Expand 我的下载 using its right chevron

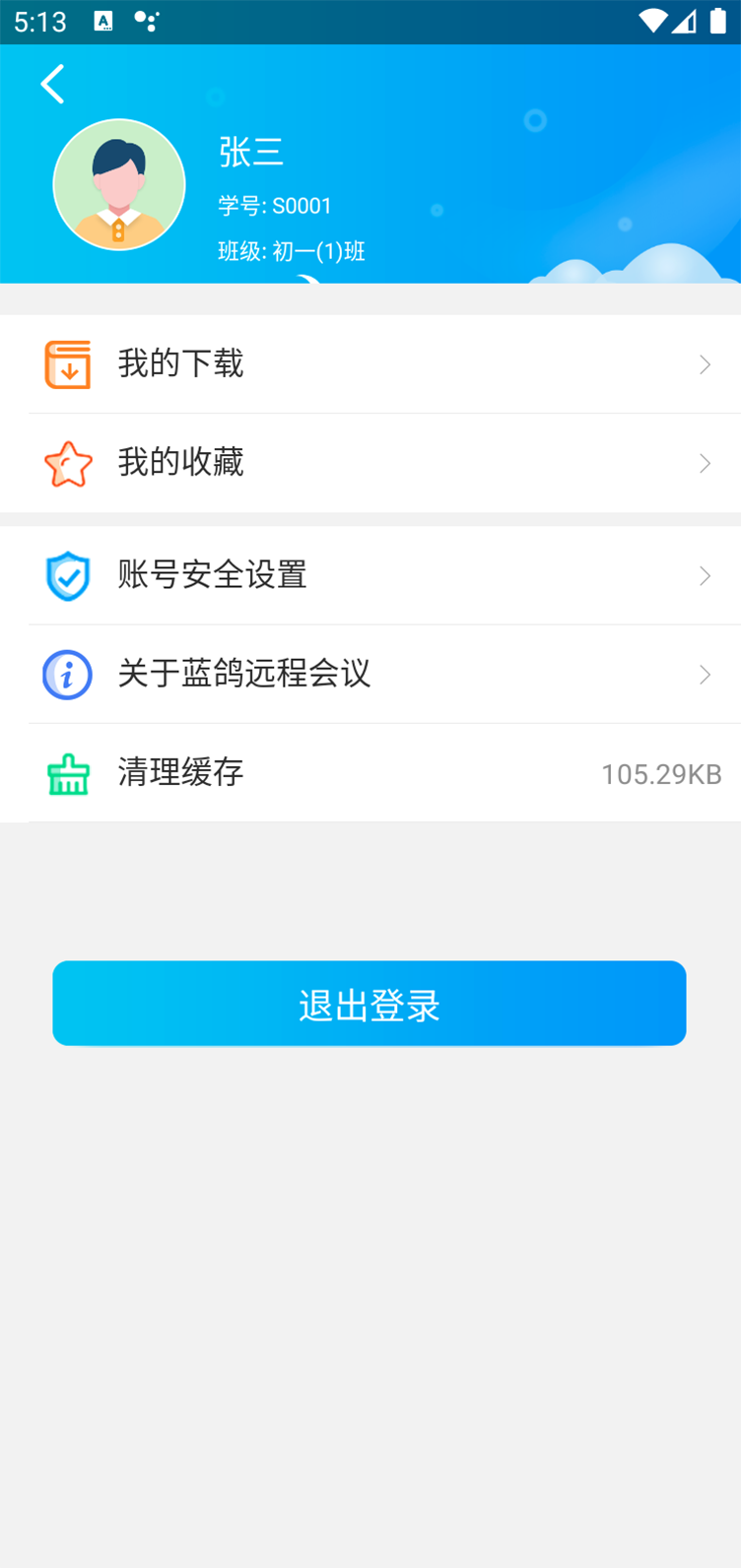[704, 363]
